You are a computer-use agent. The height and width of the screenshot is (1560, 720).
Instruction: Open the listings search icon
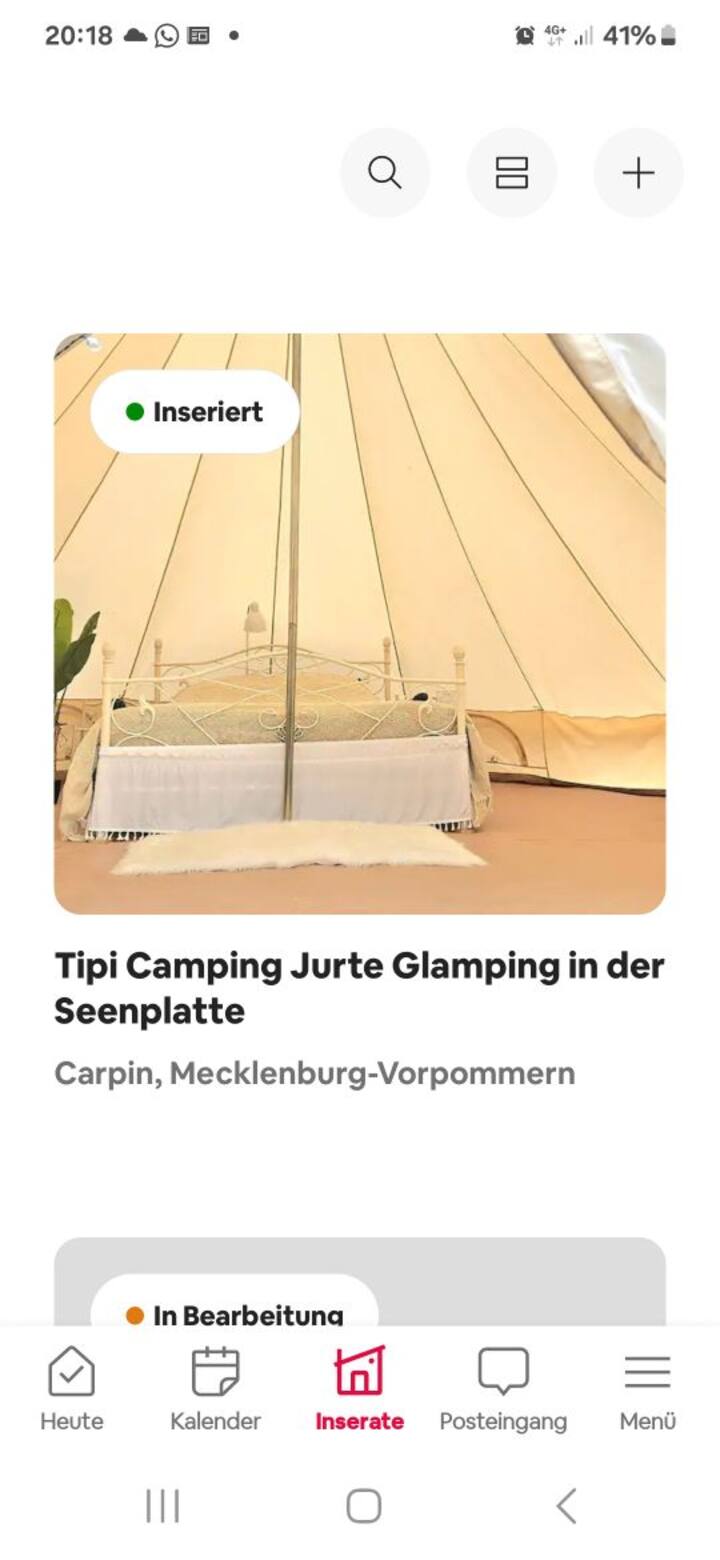point(385,173)
